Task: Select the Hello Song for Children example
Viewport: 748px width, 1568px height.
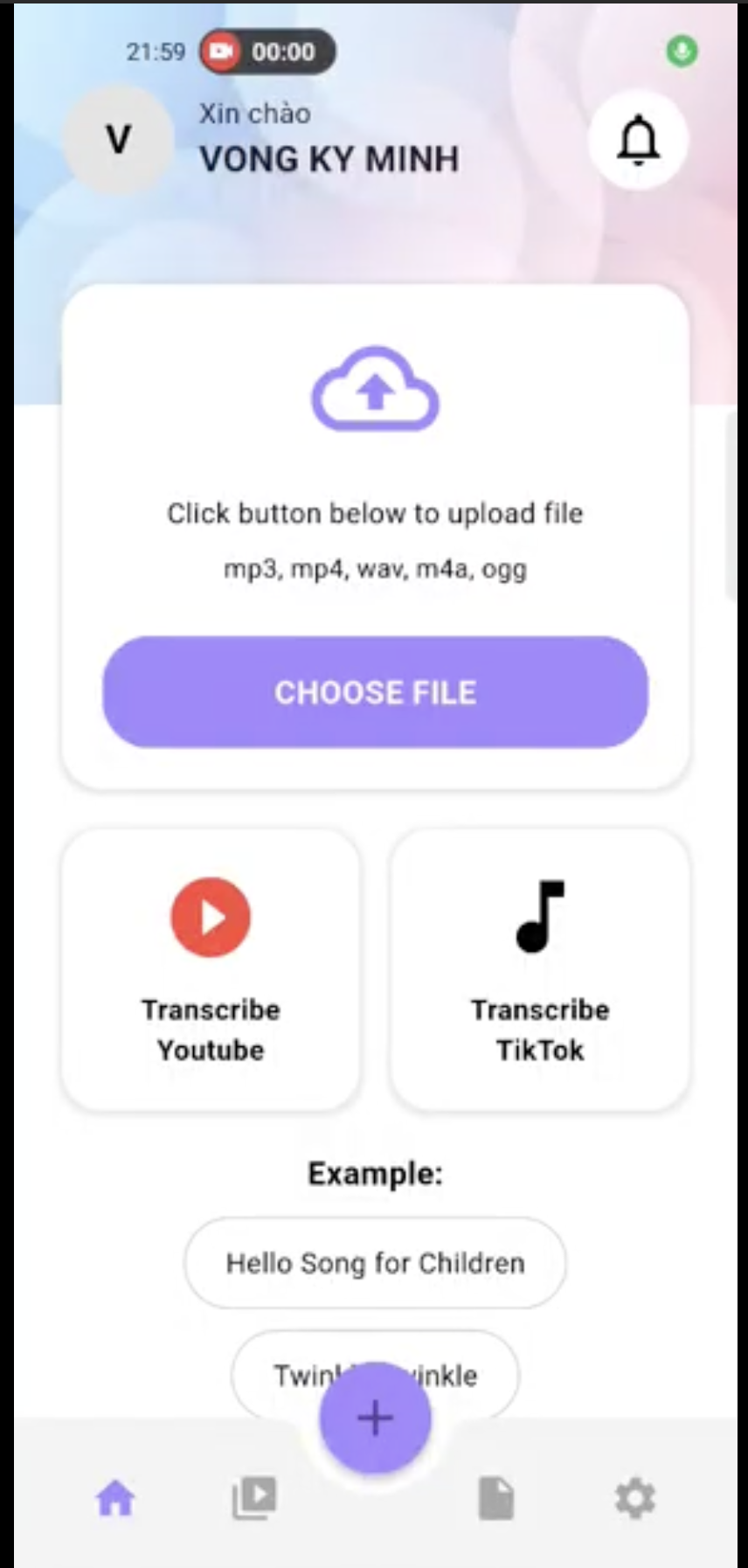Action: point(375,1263)
